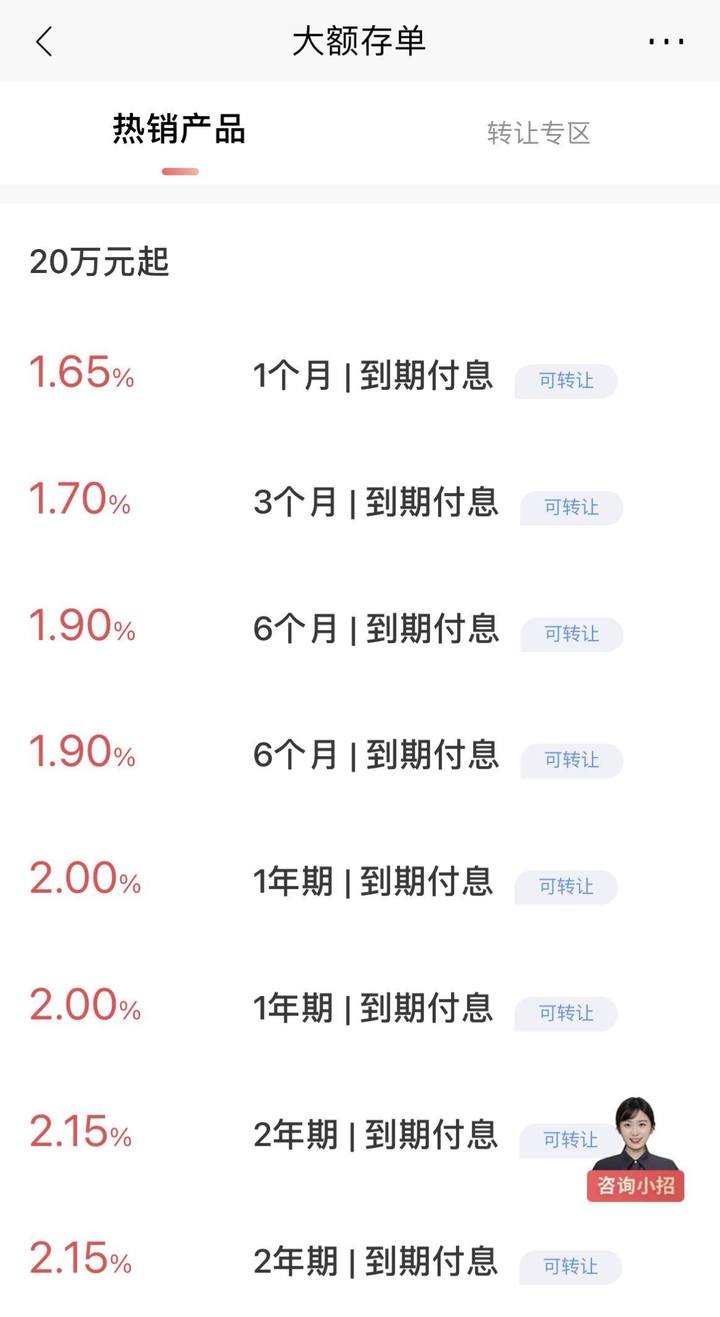Open the 1个月 1.65% deposit product
The image size is (720, 1317).
360,375
